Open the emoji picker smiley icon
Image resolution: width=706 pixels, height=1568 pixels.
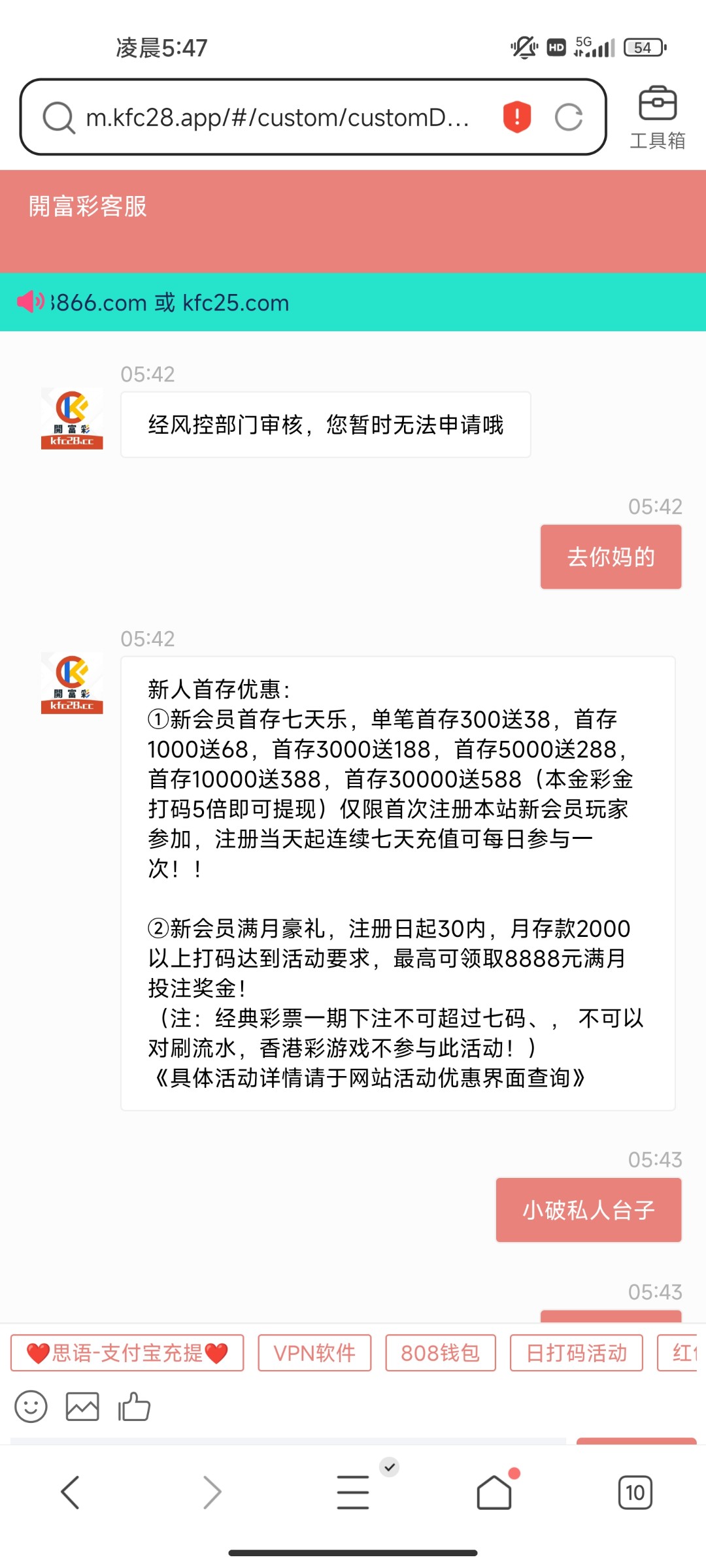tap(31, 1407)
